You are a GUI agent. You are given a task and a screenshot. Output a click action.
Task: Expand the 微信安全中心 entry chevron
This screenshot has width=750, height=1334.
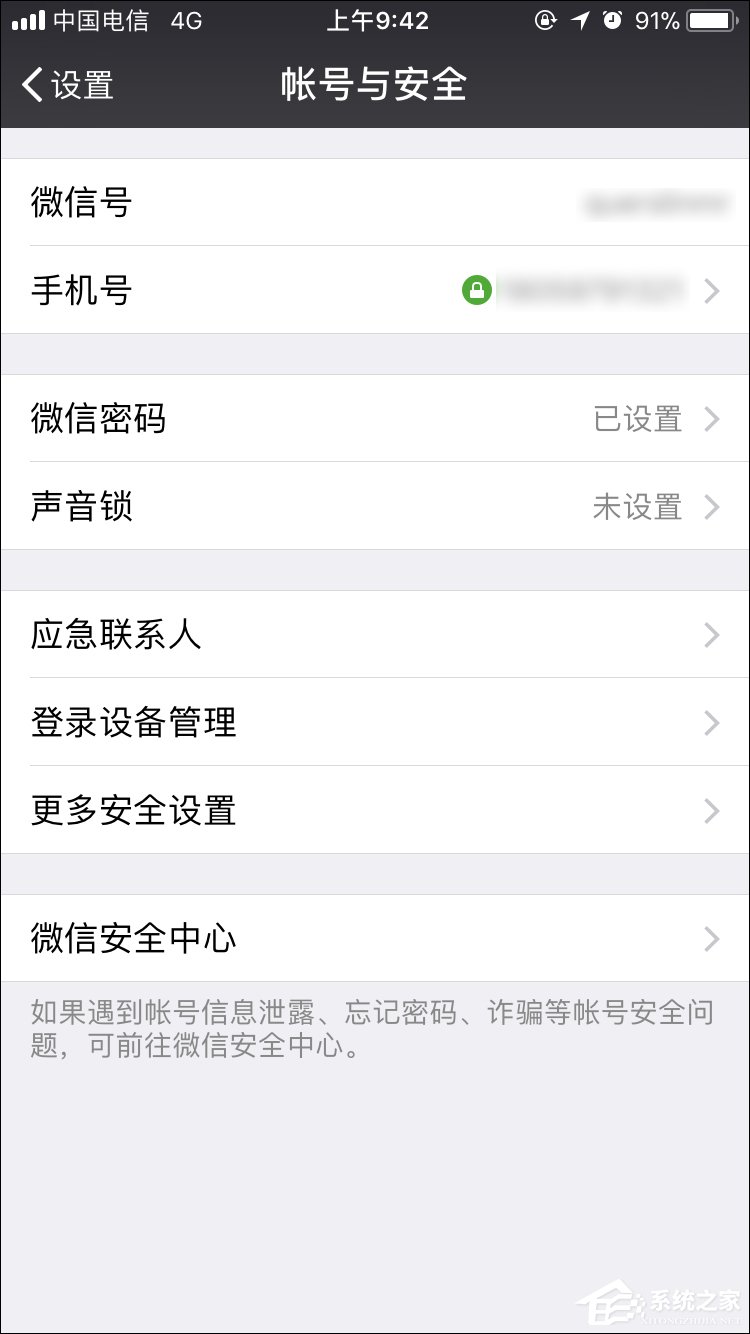tap(712, 938)
